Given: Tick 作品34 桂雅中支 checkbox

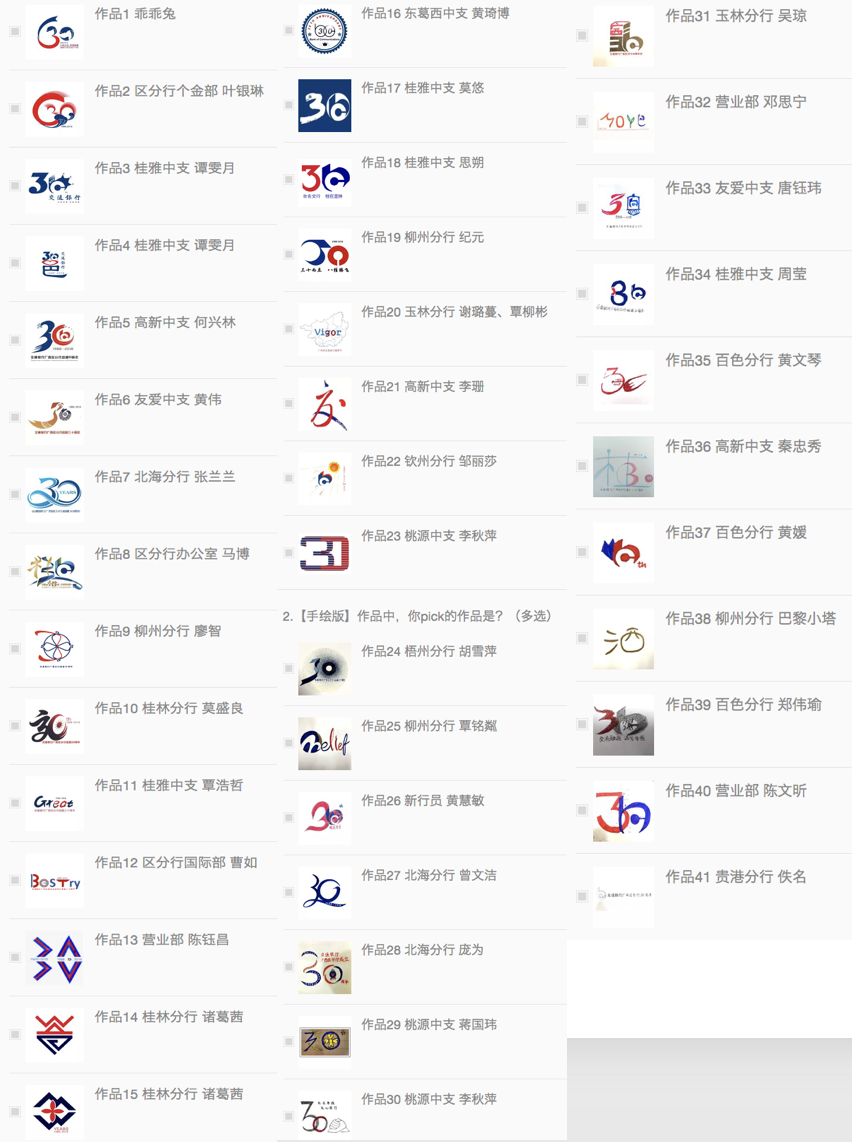Looking at the screenshot, I should tap(582, 294).
